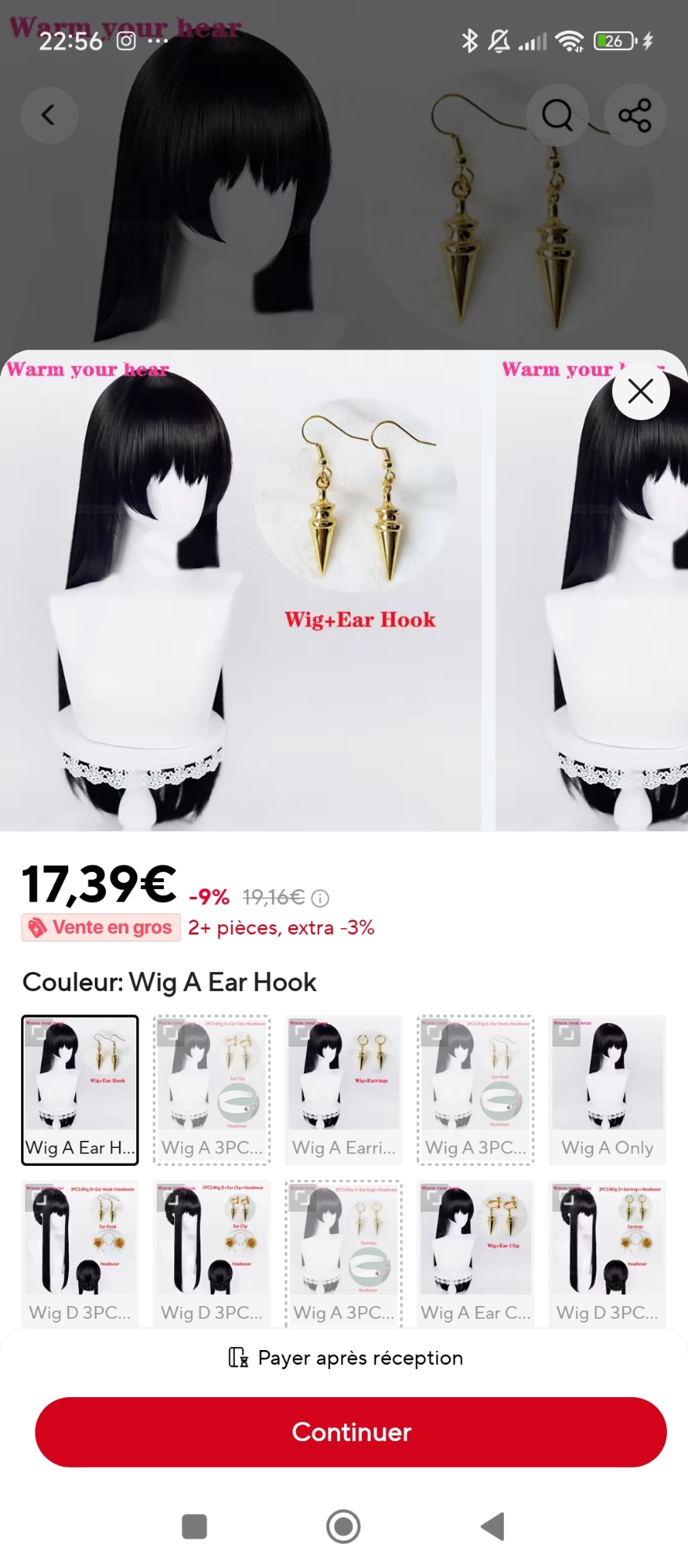Screen dimensions: 688x1568
Task: Pick the Wig A Ear Clip variant
Action: [476, 1253]
